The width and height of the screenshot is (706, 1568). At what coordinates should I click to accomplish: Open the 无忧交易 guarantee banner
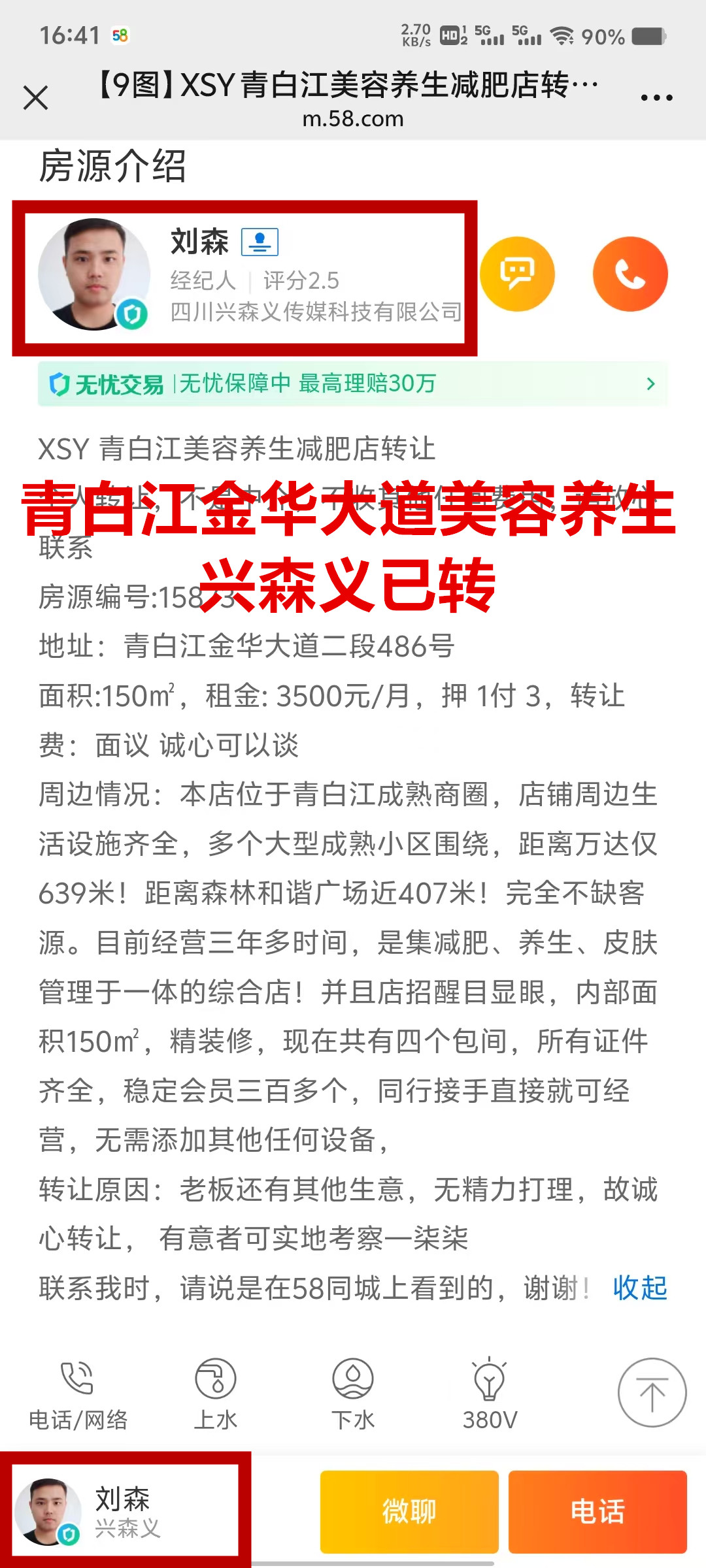(x=353, y=384)
